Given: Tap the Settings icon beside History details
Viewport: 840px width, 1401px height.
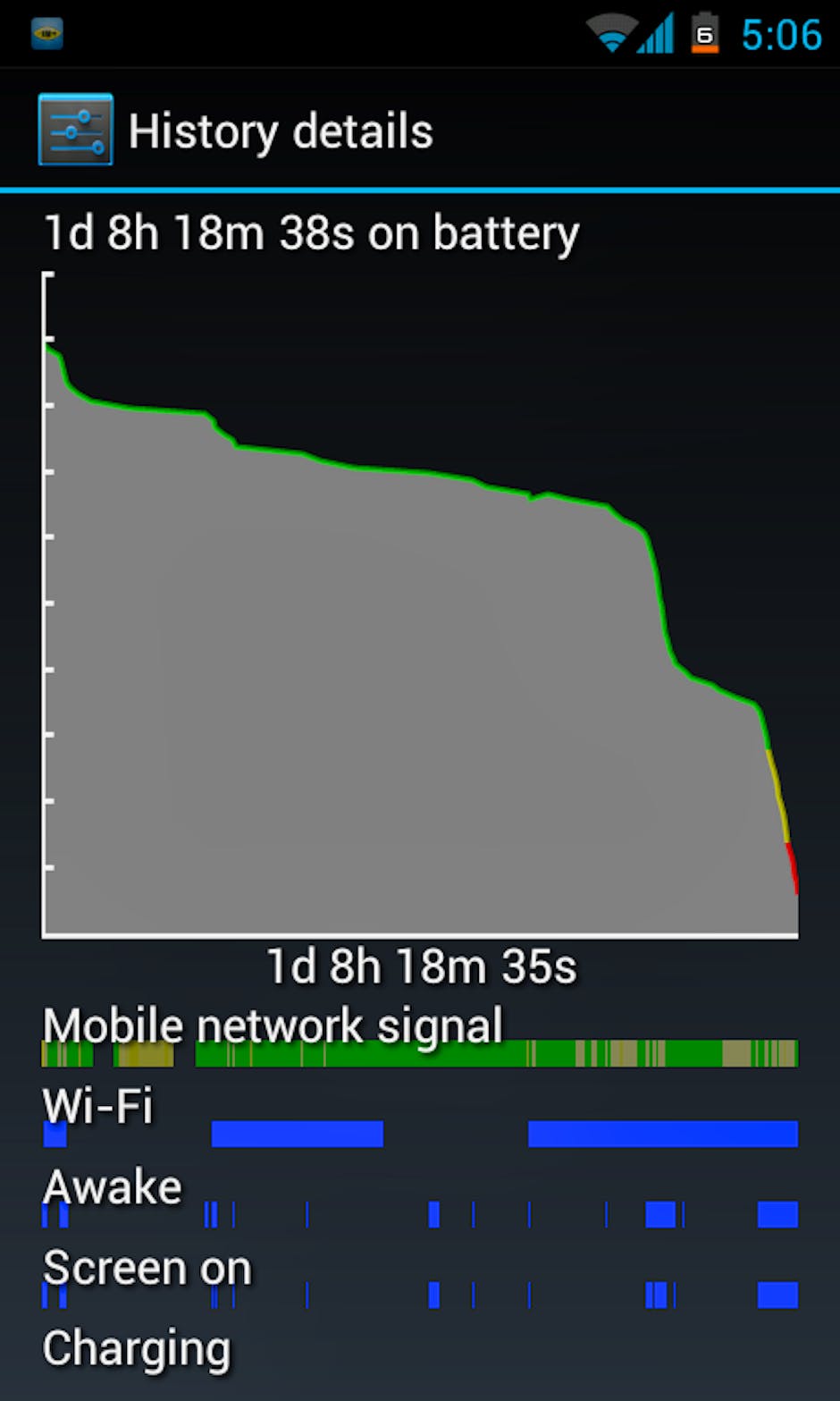Looking at the screenshot, I should point(76,131).
